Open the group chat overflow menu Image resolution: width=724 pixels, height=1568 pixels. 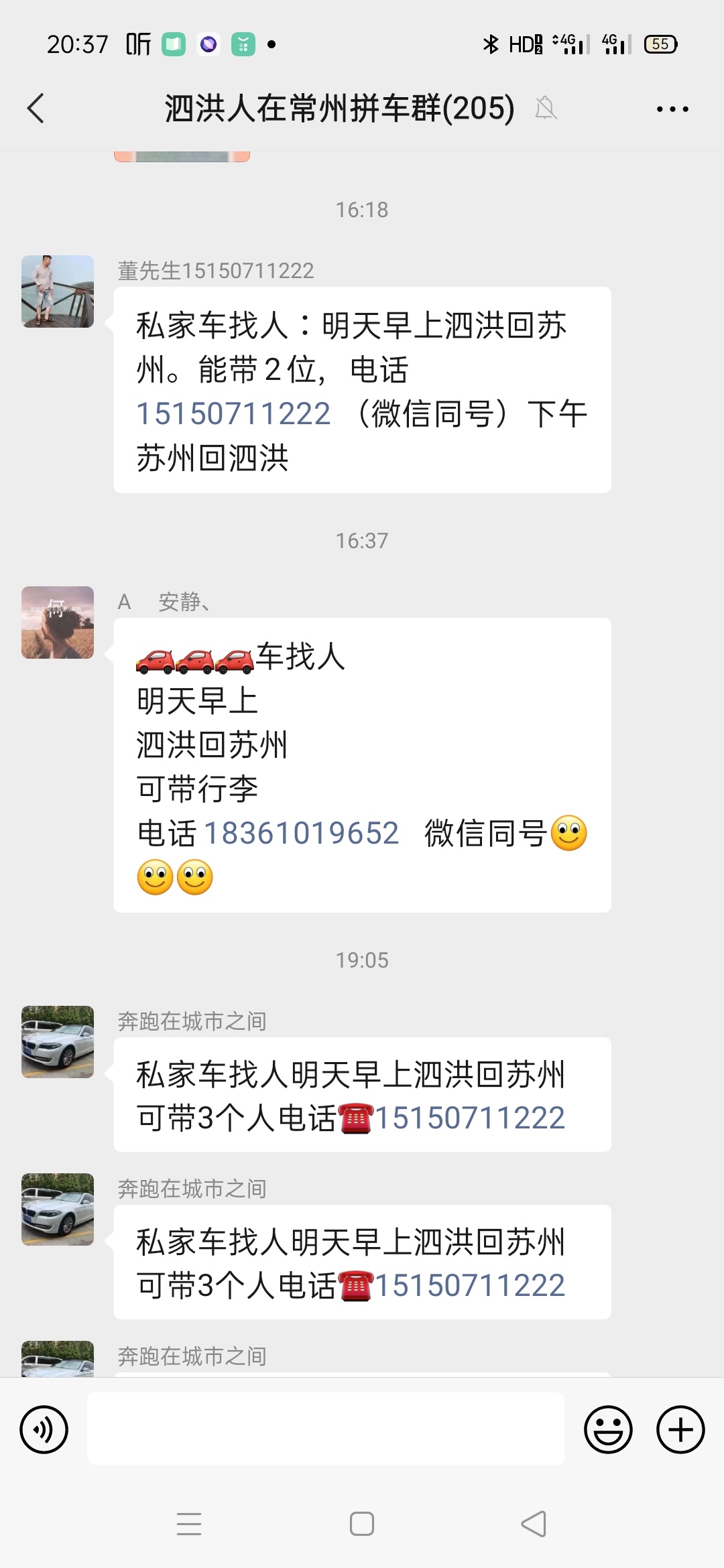click(x=672, y=109)
